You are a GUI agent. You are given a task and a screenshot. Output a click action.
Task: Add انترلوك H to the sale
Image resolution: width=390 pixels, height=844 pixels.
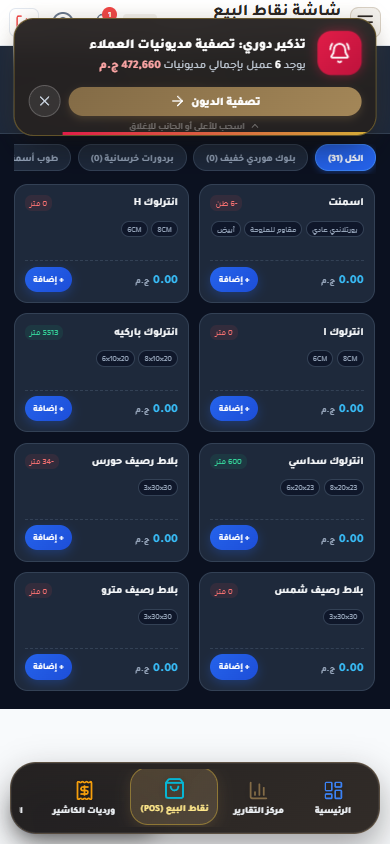[48, 279]
